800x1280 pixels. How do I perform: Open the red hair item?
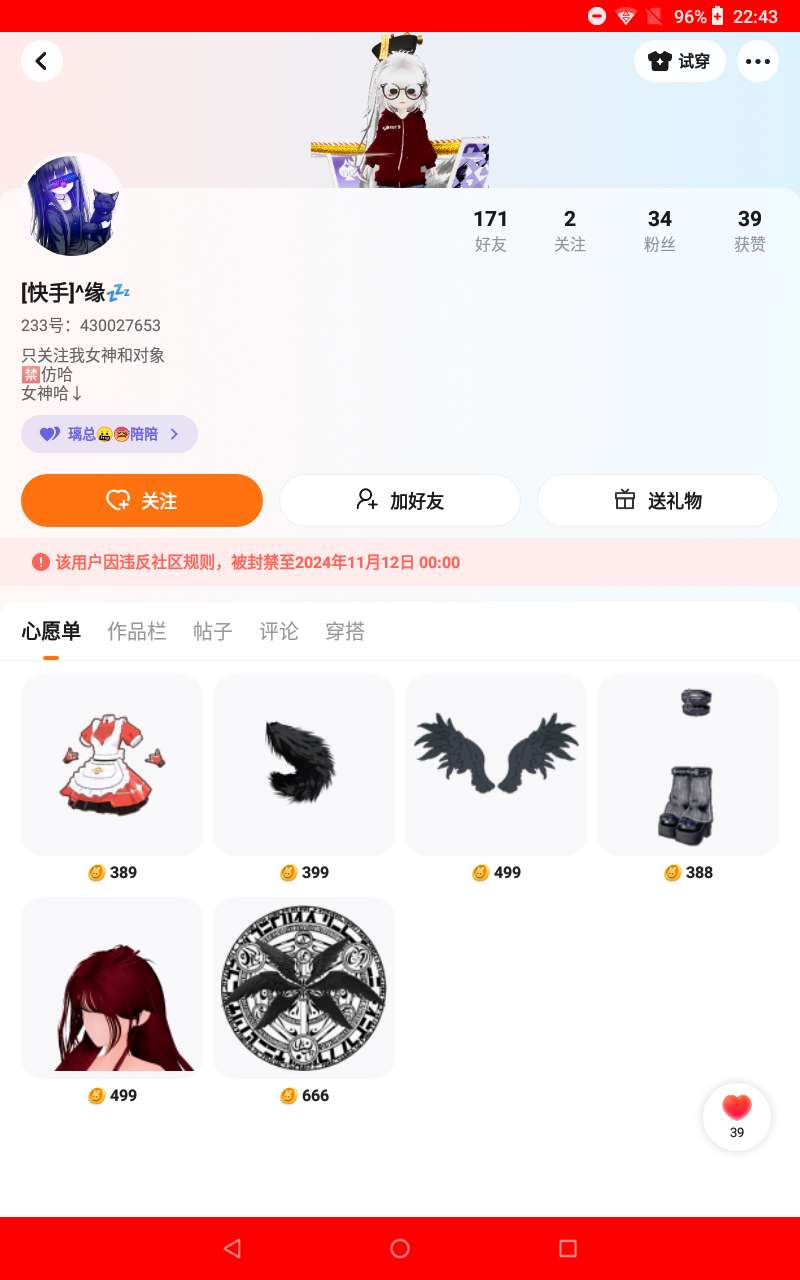pyautogui.click(x=112, y=988)
